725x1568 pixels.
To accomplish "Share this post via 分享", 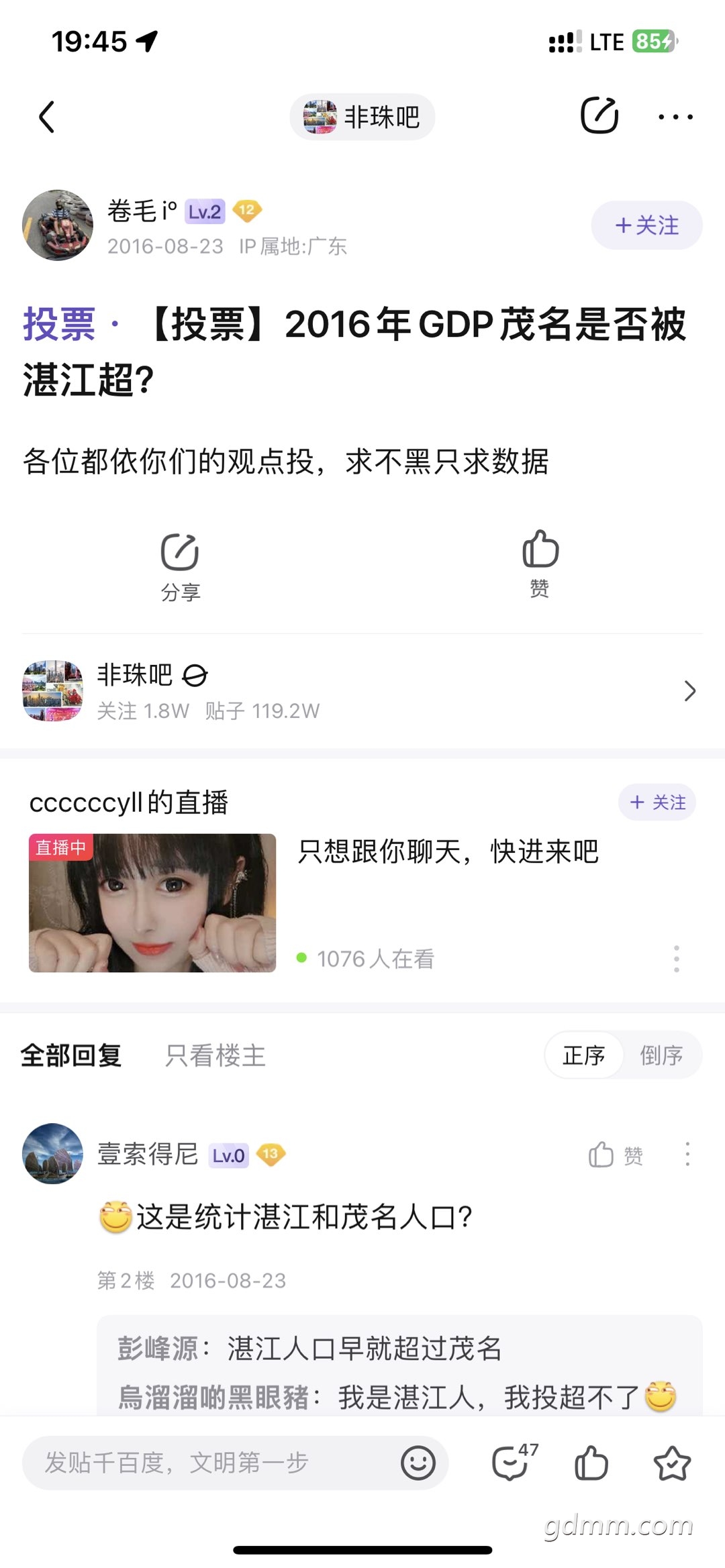I will tap(180, 567).
